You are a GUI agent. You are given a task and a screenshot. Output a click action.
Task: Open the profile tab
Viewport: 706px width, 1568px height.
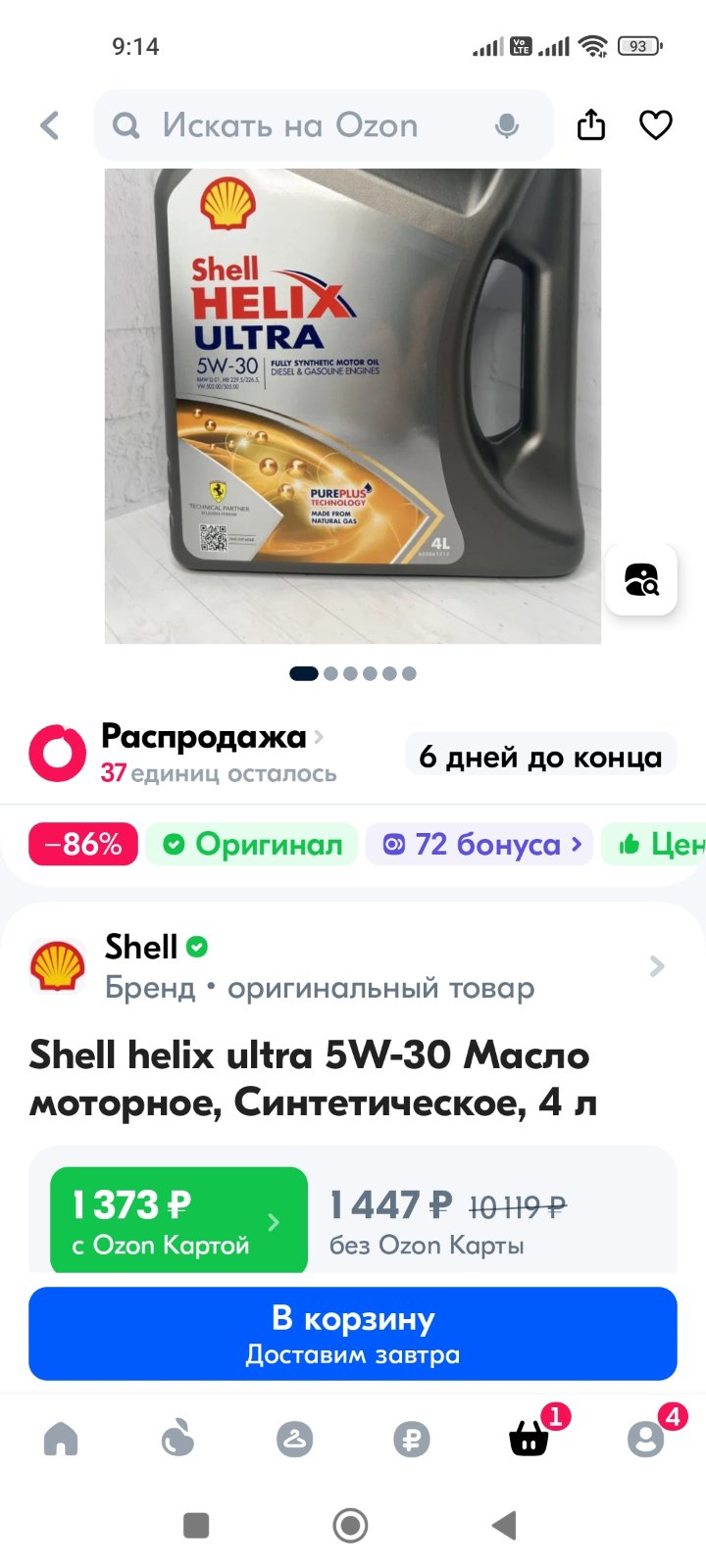pyautogui.click(x=646, y=1437)
